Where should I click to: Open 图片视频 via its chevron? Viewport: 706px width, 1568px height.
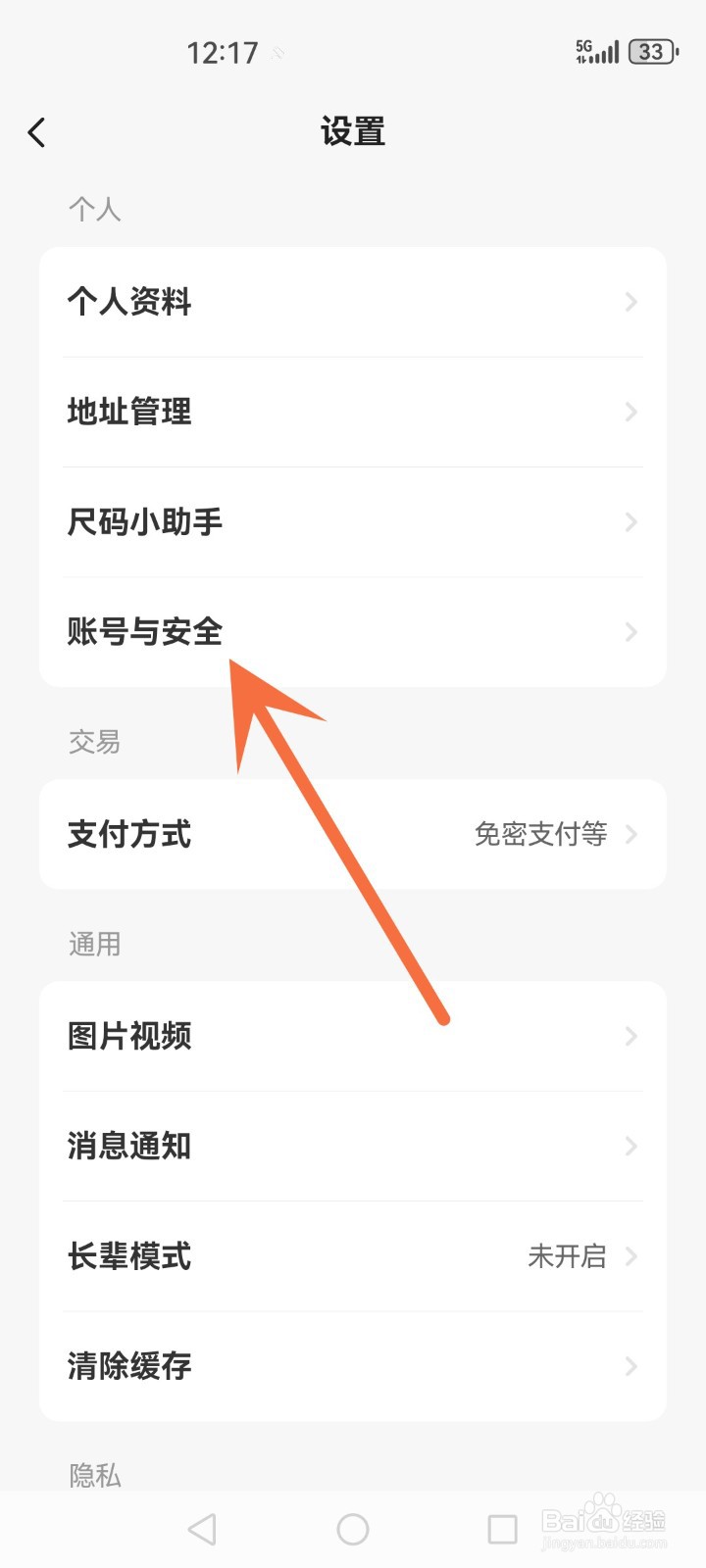pos(630,1036)
